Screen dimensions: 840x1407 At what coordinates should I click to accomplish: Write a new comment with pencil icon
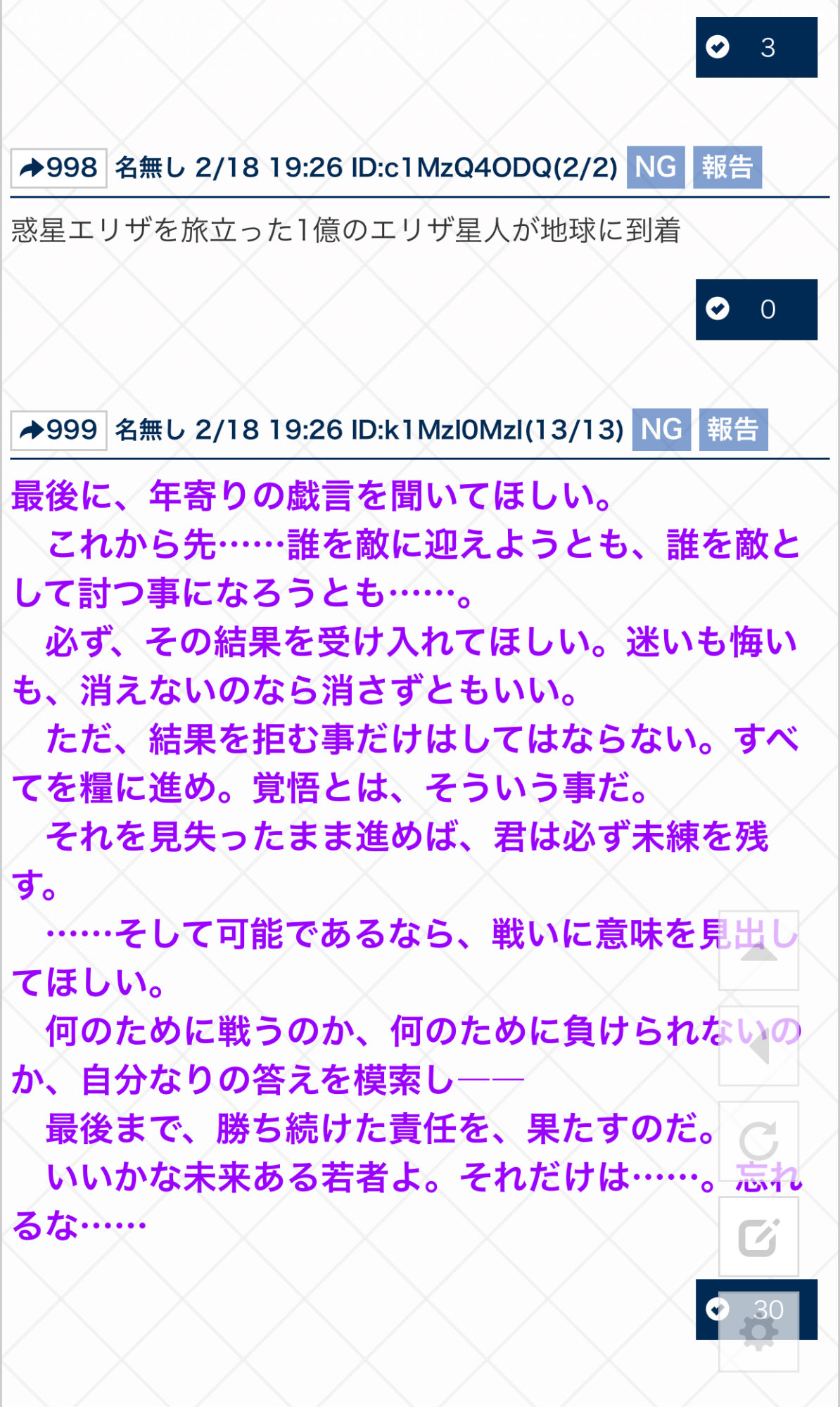tap(758, 1237)
